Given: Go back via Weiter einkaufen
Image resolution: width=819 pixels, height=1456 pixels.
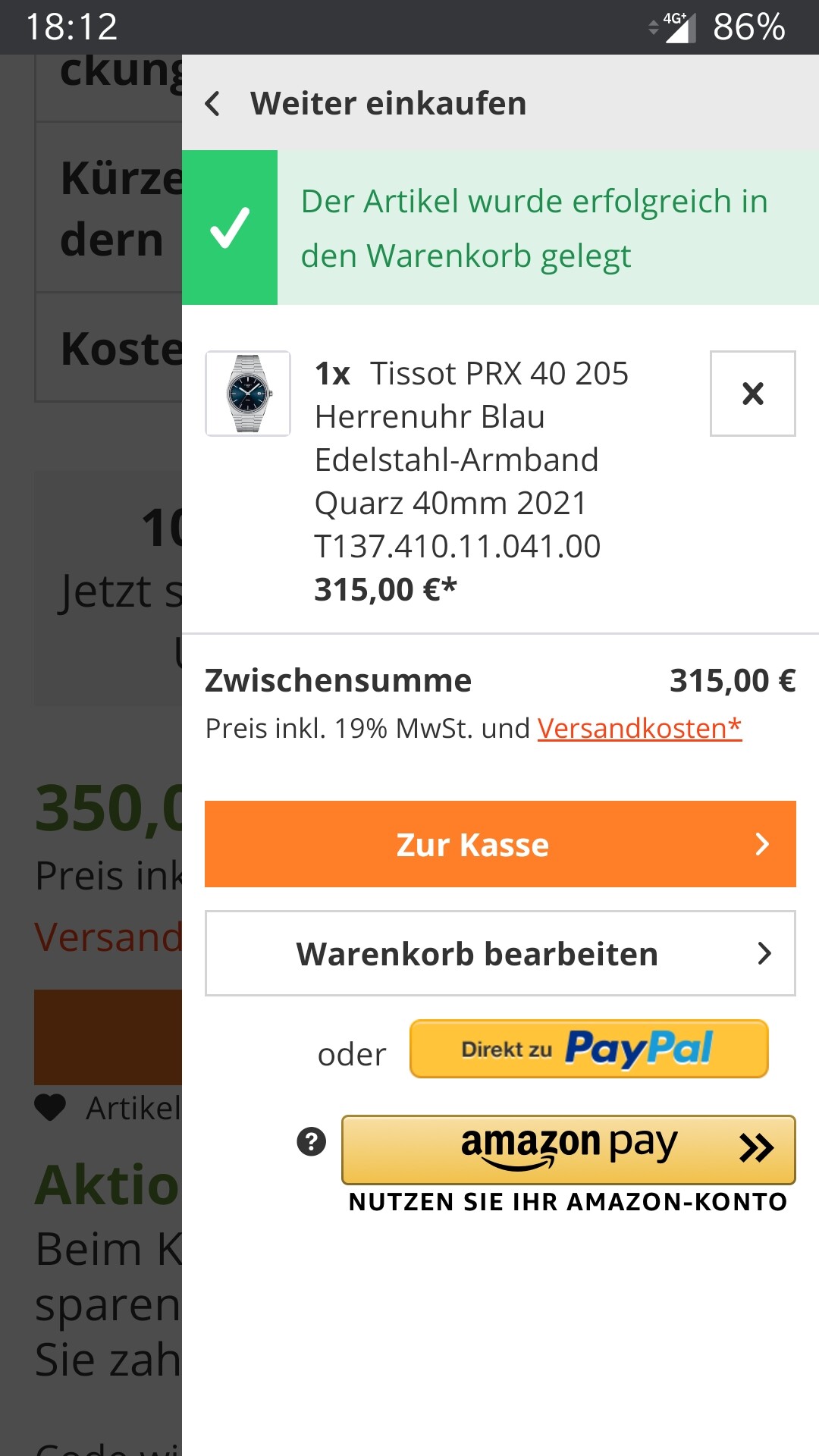Looking at the screenshot, I should tap(366, 103).
